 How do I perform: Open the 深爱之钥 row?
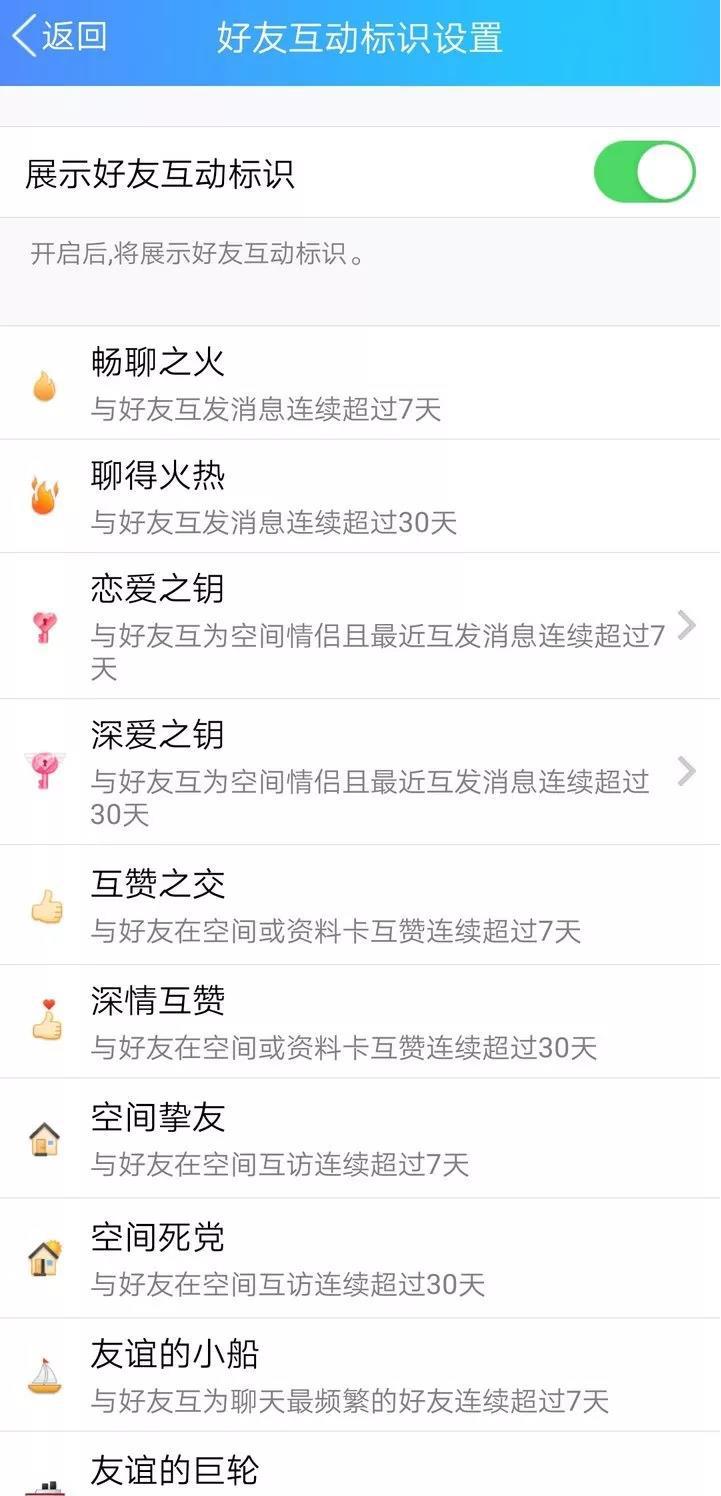tap(360, 772)
